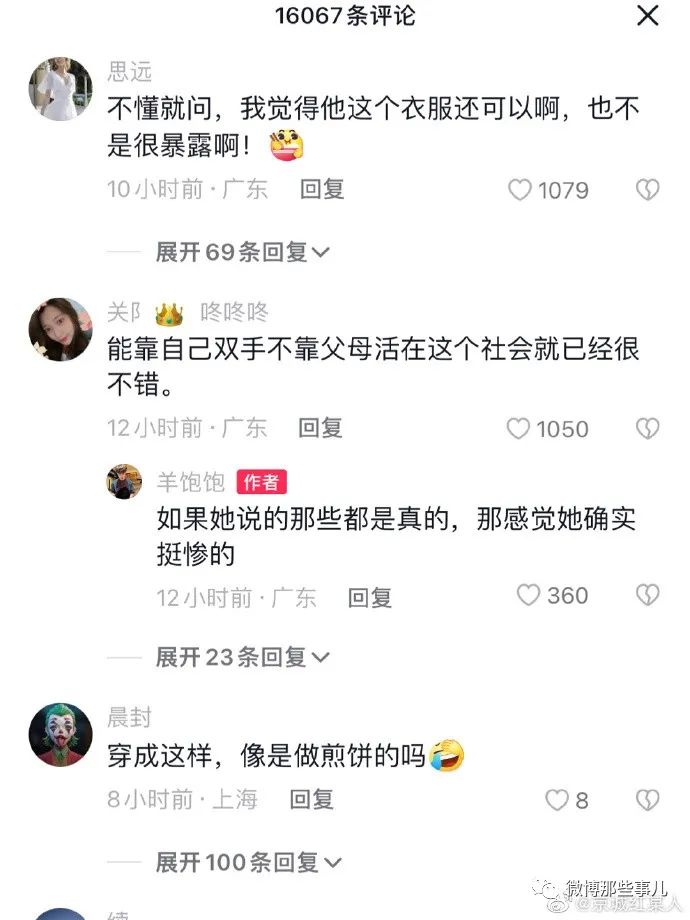The height and width of the screenshot is (920, 690).
Task: View the profile of the commenter with the crown badge
Action: click(60, 330)
